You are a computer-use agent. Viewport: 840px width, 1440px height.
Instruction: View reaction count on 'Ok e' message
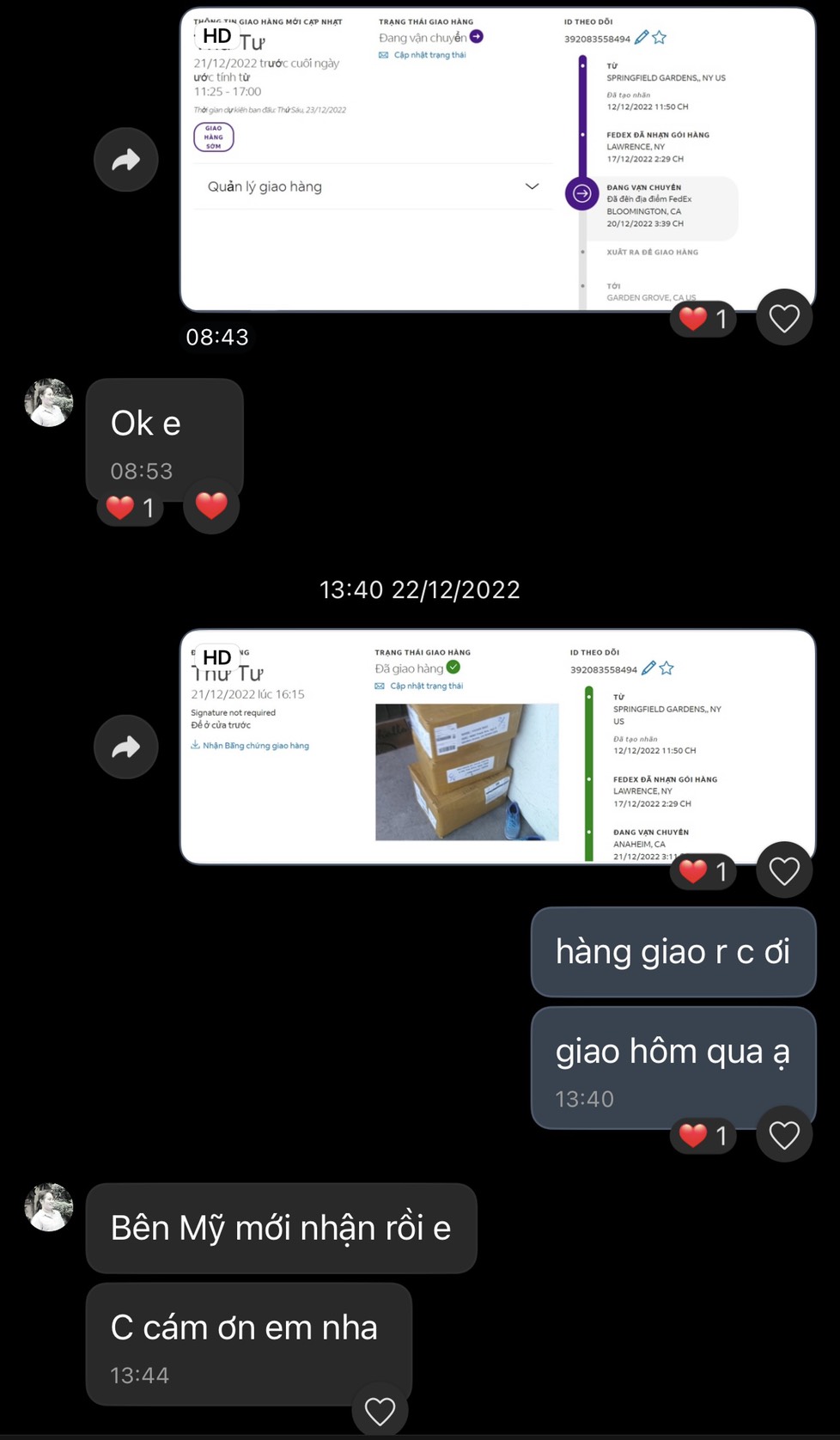coord(131,508)
